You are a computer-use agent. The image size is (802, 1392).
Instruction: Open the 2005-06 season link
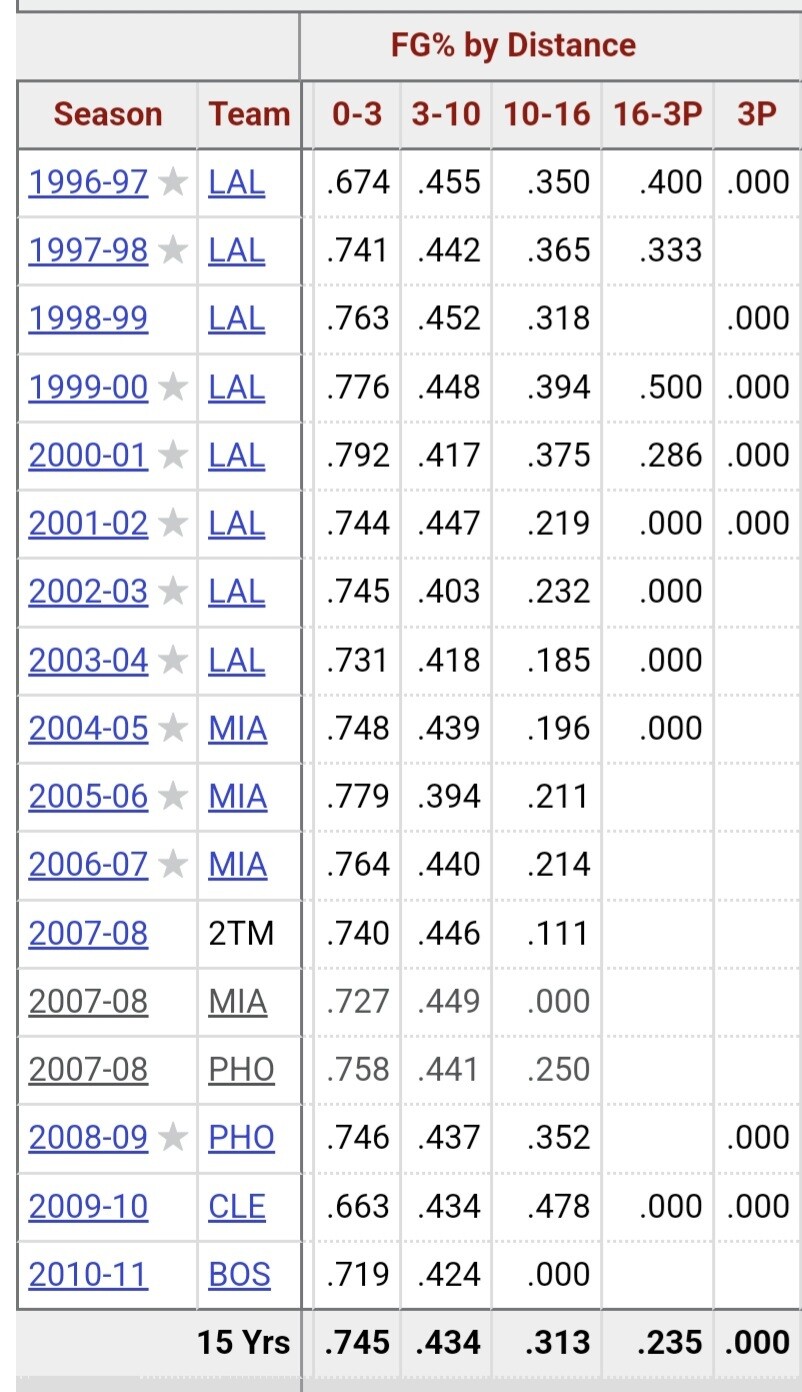click(x=88, y=796)
